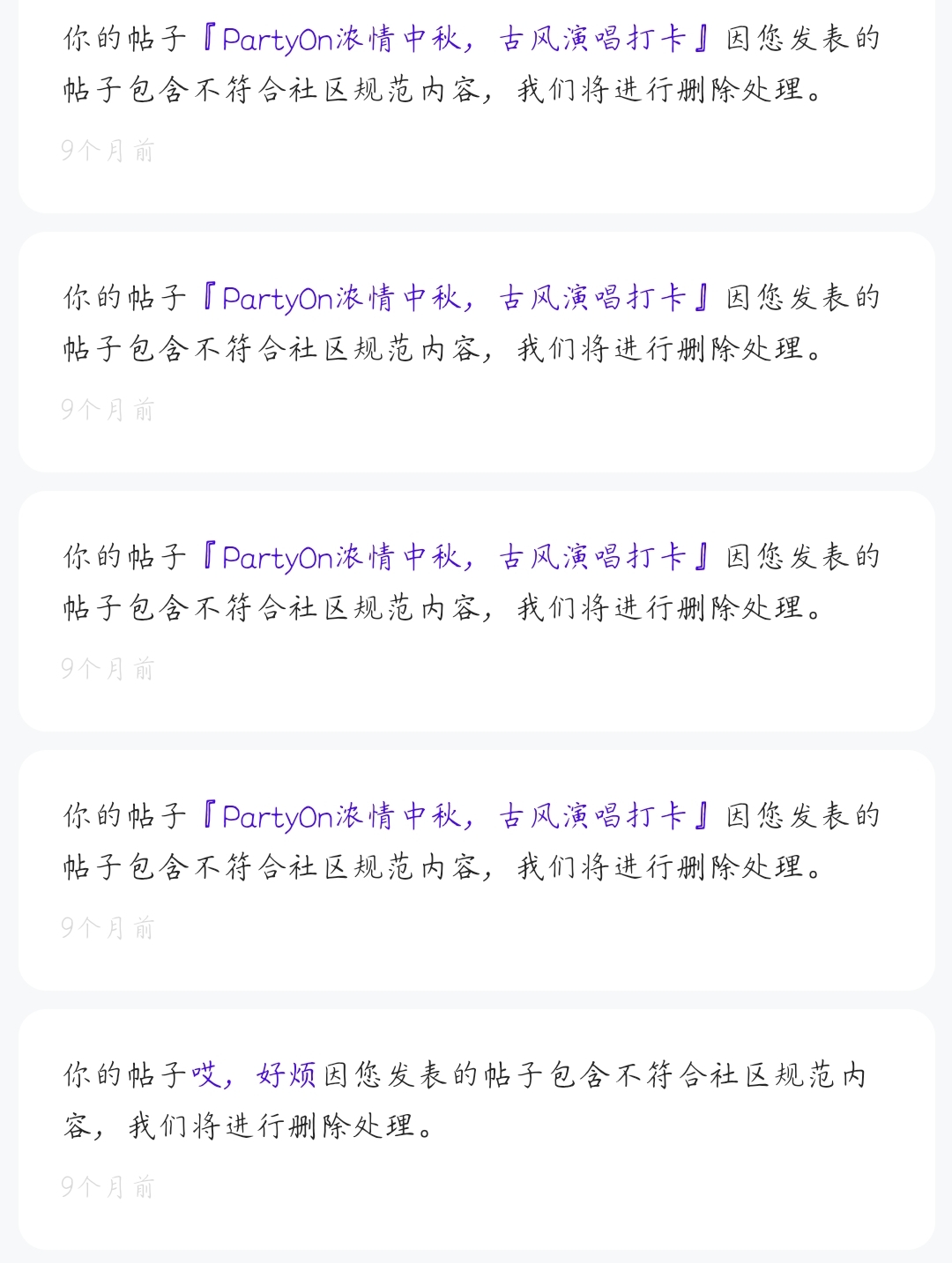Select the second notification card
Screen dimensions: 952x1263
(476, 353)
